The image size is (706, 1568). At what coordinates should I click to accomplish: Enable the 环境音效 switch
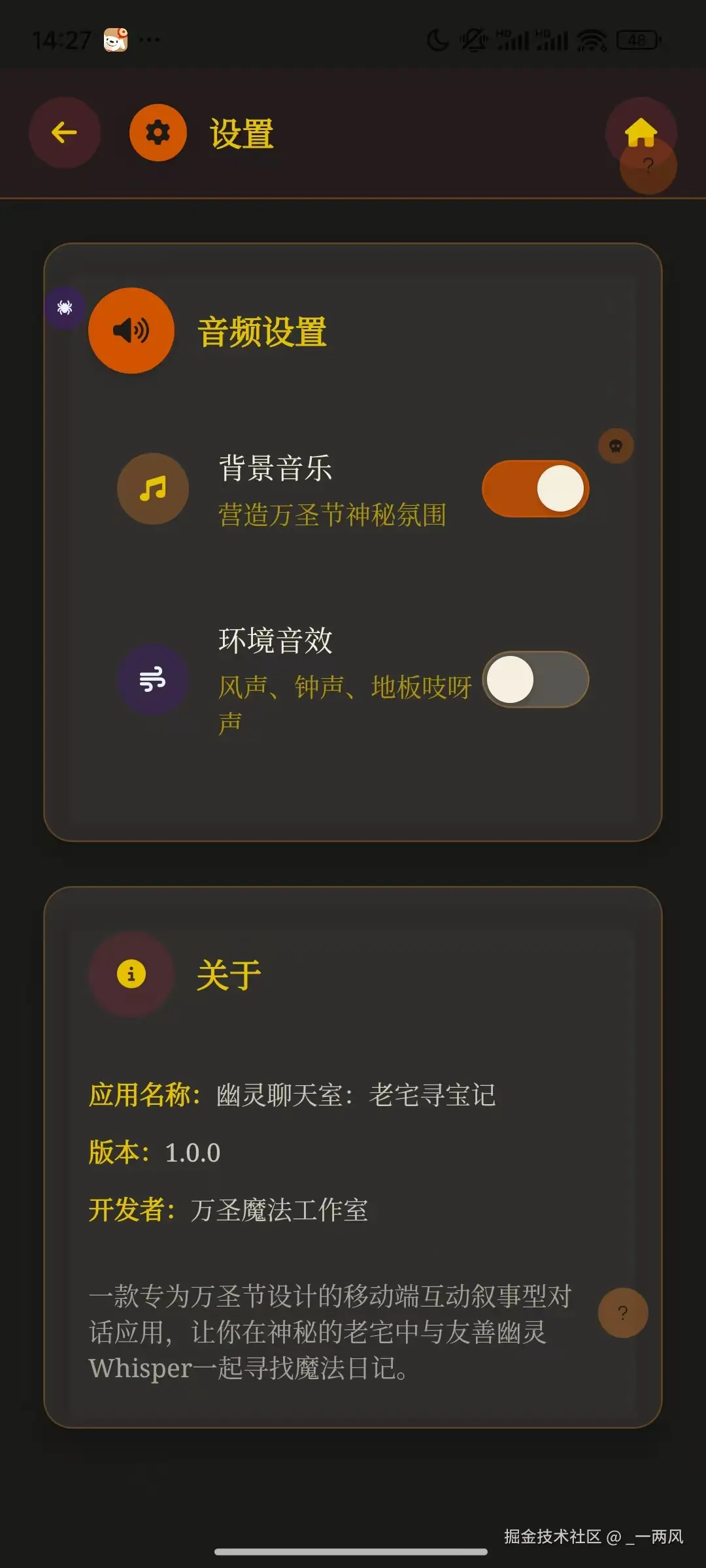click(x=535, y=679)
